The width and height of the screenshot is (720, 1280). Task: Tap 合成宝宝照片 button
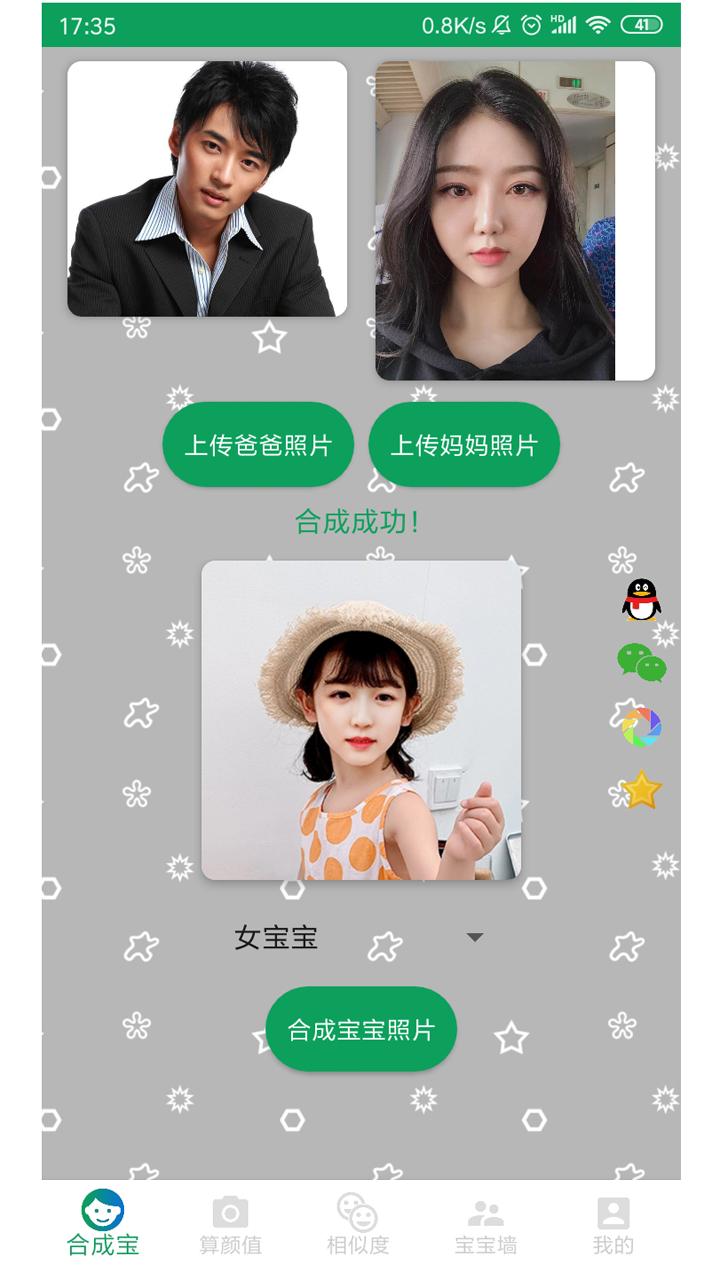(361, 1029)
